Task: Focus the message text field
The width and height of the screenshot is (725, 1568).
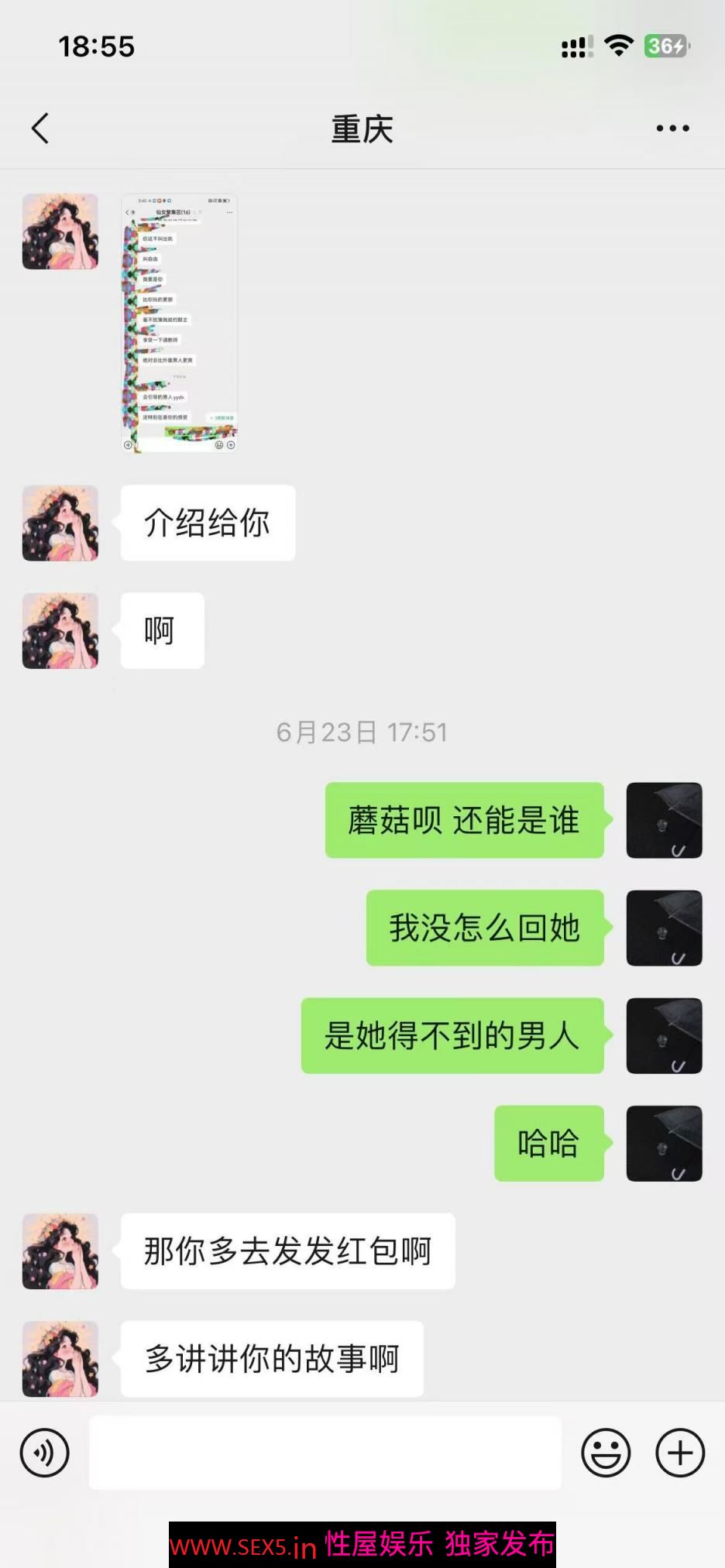Action: coord(325,1453)
